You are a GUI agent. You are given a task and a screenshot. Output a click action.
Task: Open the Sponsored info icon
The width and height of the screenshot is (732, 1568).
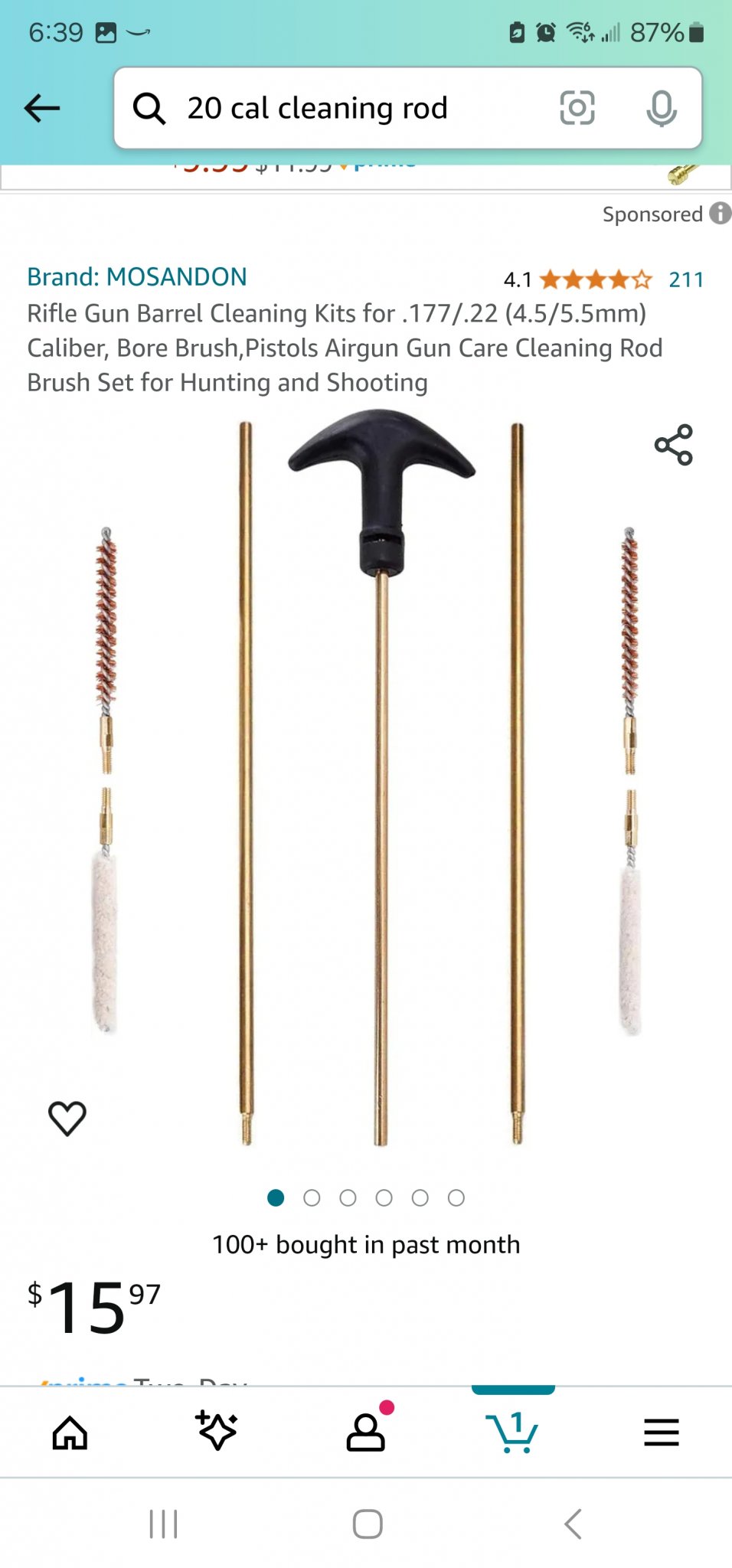point(720,214)
